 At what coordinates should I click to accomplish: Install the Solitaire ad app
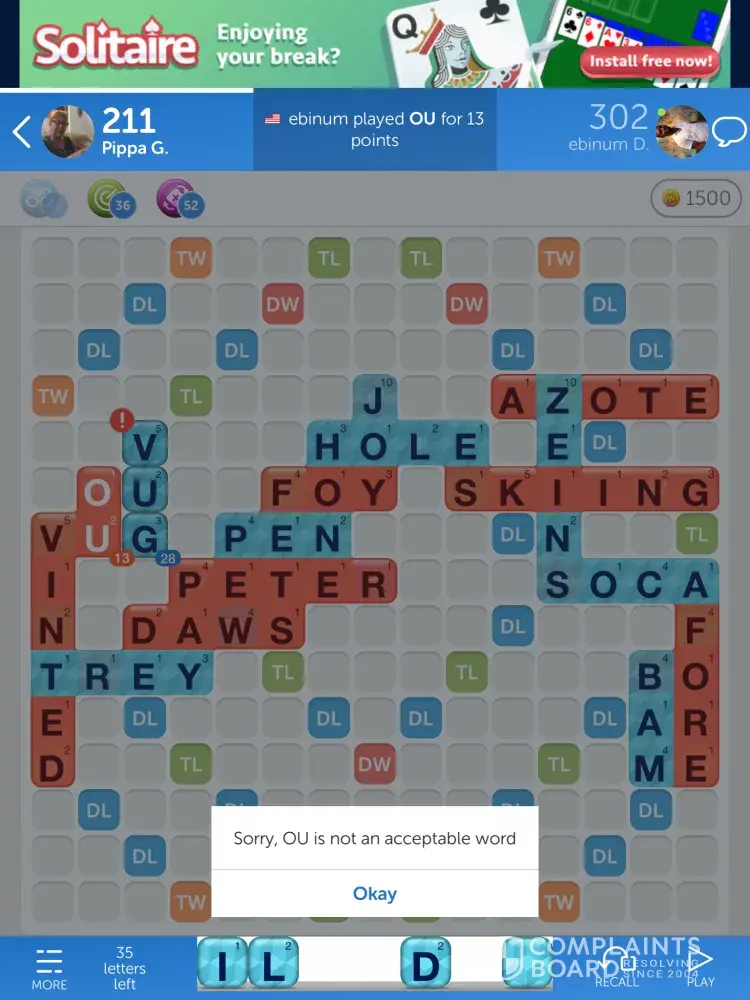click(650, 60)
